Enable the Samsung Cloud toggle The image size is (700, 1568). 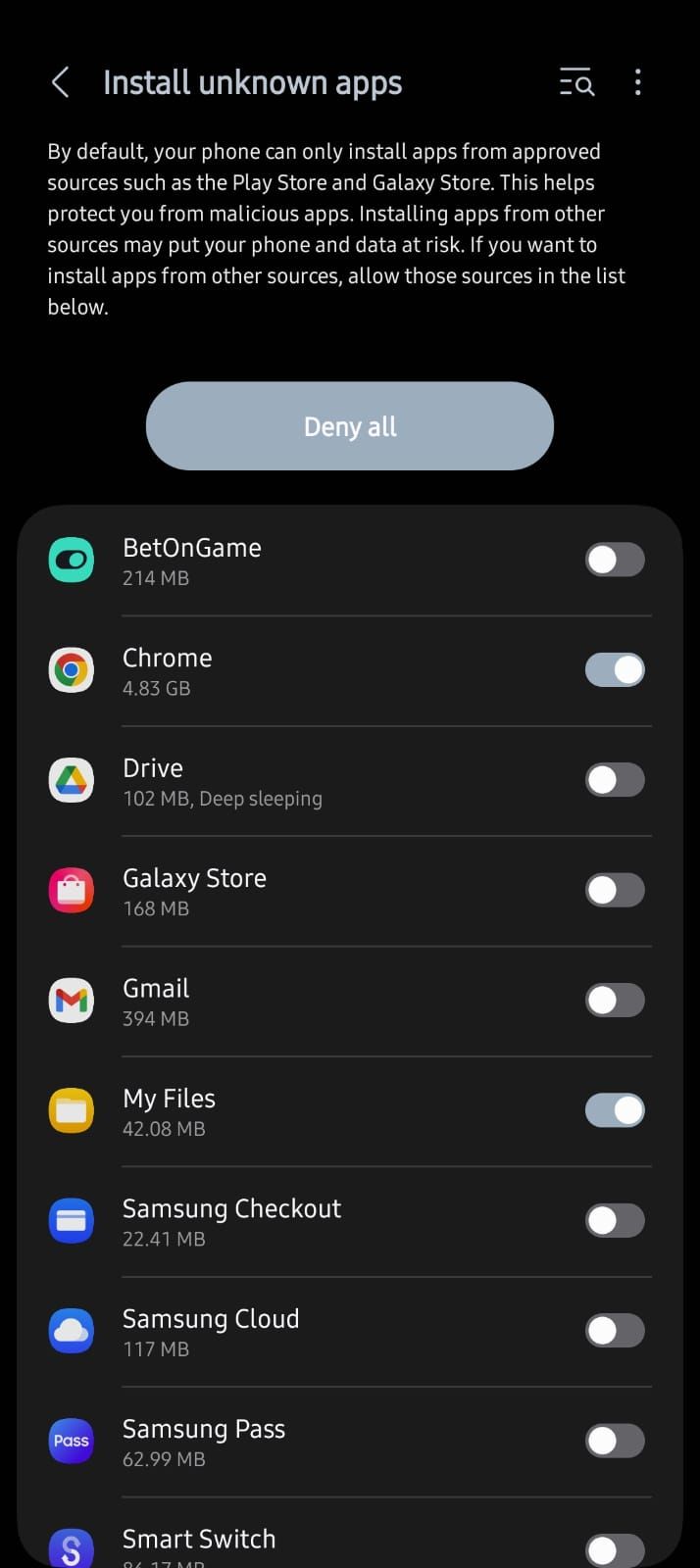[615, 1331]
